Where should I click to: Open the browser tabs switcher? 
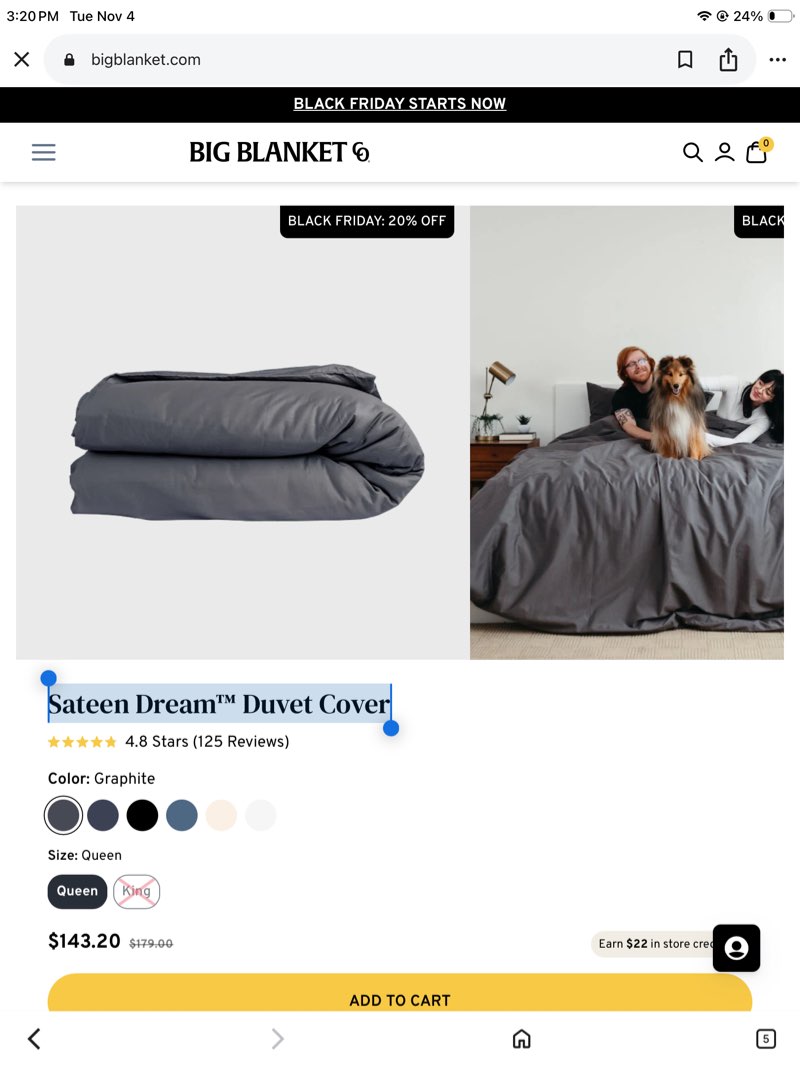[x=765, y=1039]
